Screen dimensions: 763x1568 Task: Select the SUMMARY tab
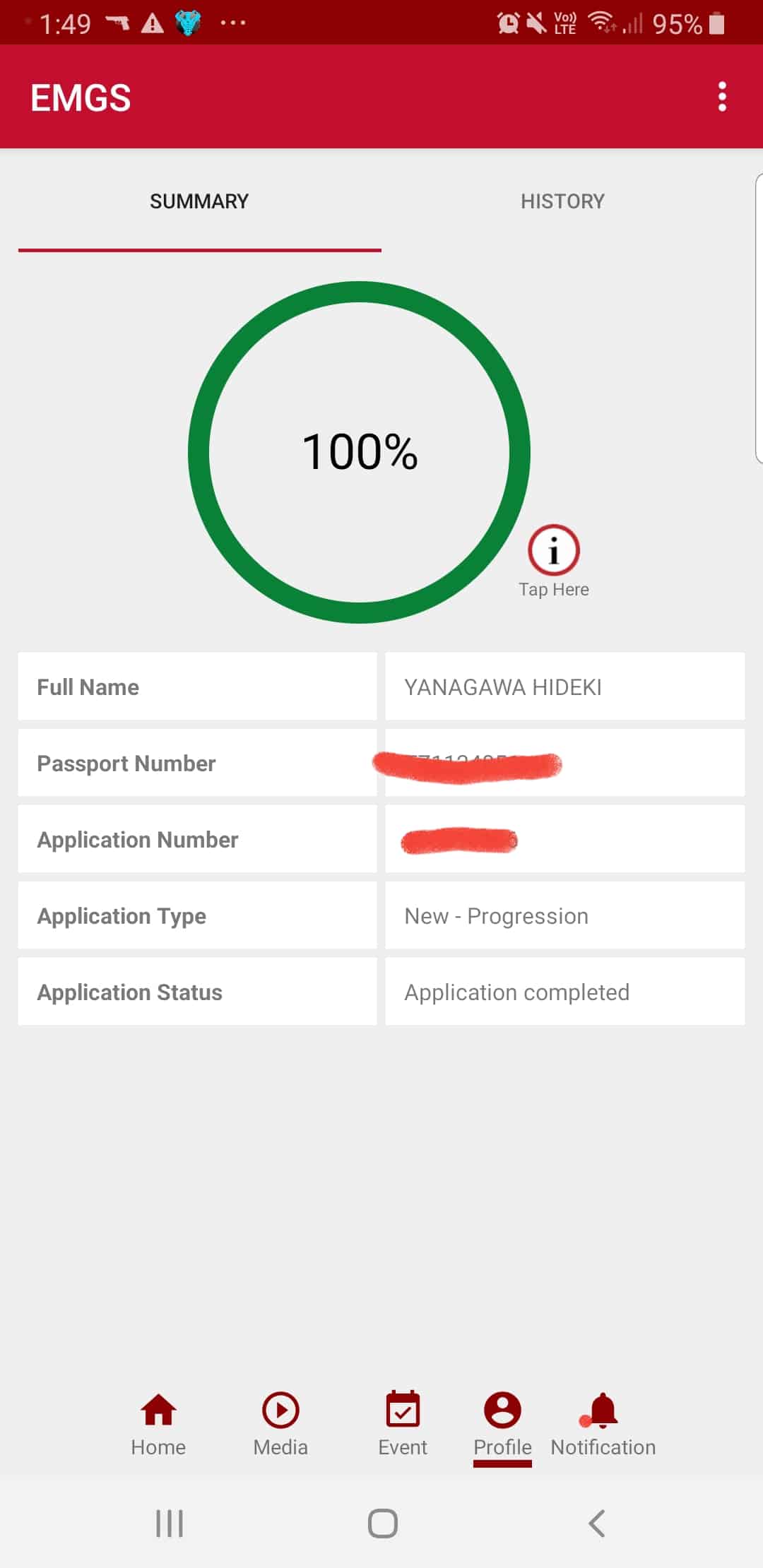pyautogui.click(x=199, y=202)
